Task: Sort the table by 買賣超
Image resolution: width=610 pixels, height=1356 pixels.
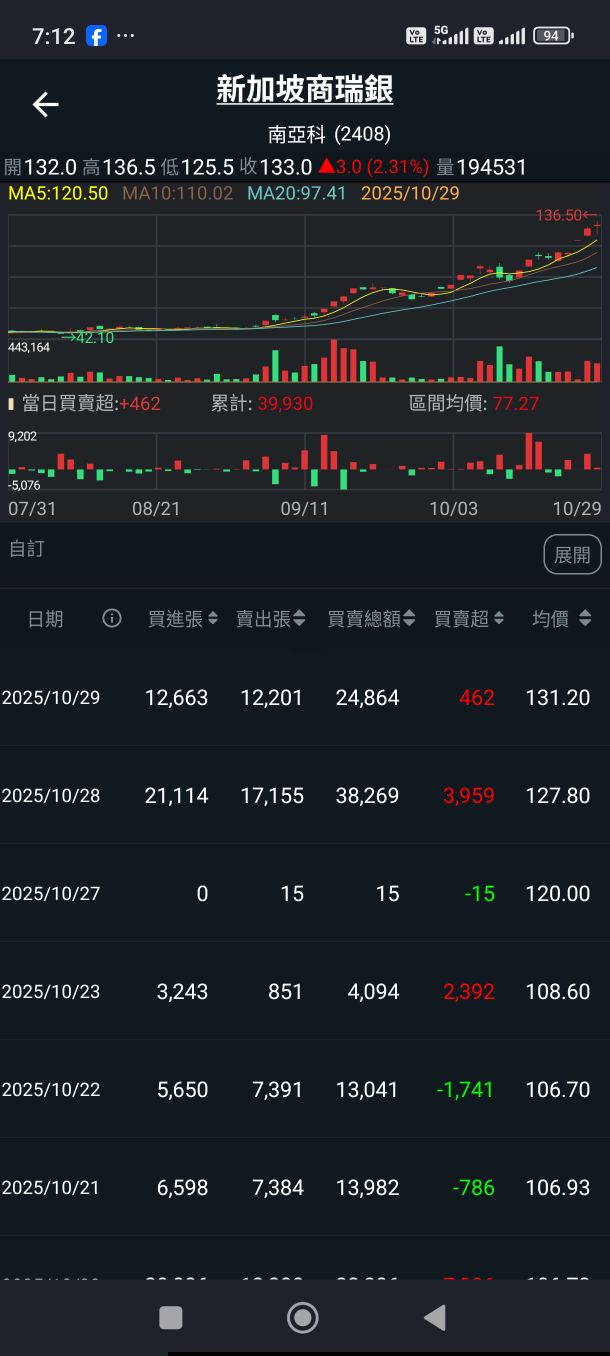Action: click(x=469, y=619)
